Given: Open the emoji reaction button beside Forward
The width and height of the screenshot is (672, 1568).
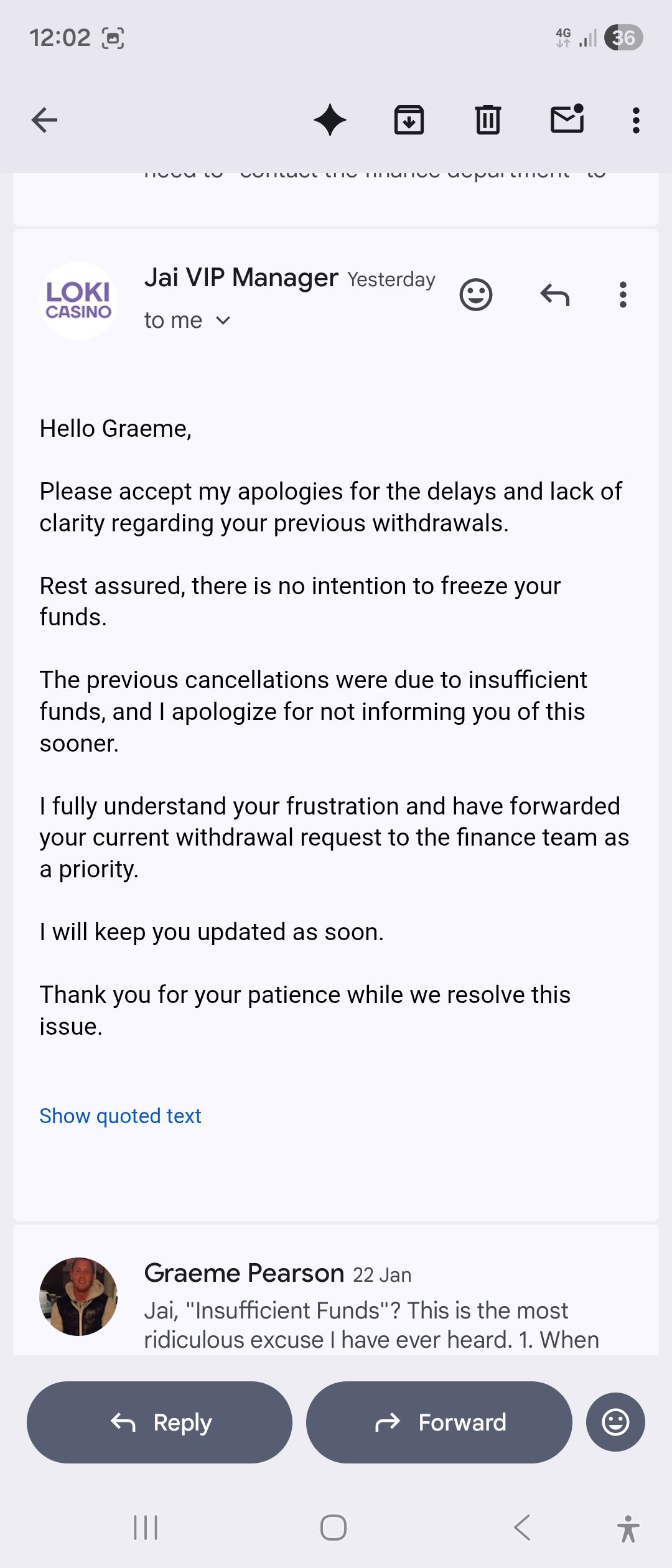Looking at the screenshot, I should pyautogui.click(x=615, y=1422).
